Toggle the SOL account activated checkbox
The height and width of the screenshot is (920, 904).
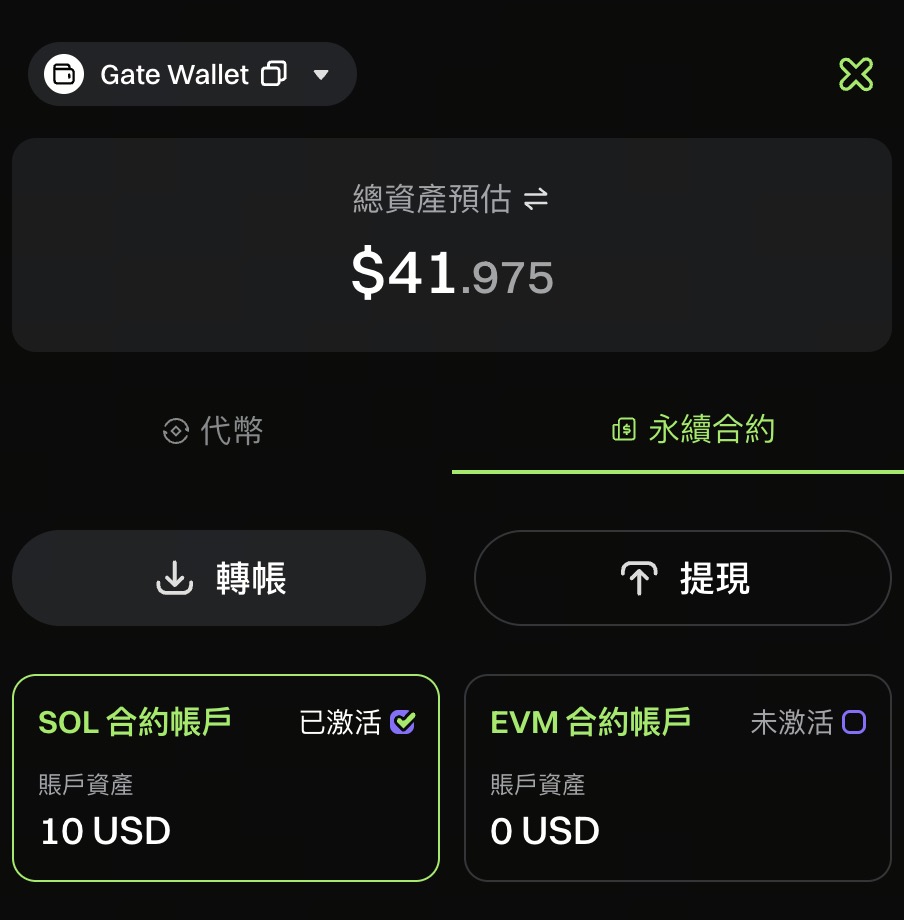[x=402, y=722]
